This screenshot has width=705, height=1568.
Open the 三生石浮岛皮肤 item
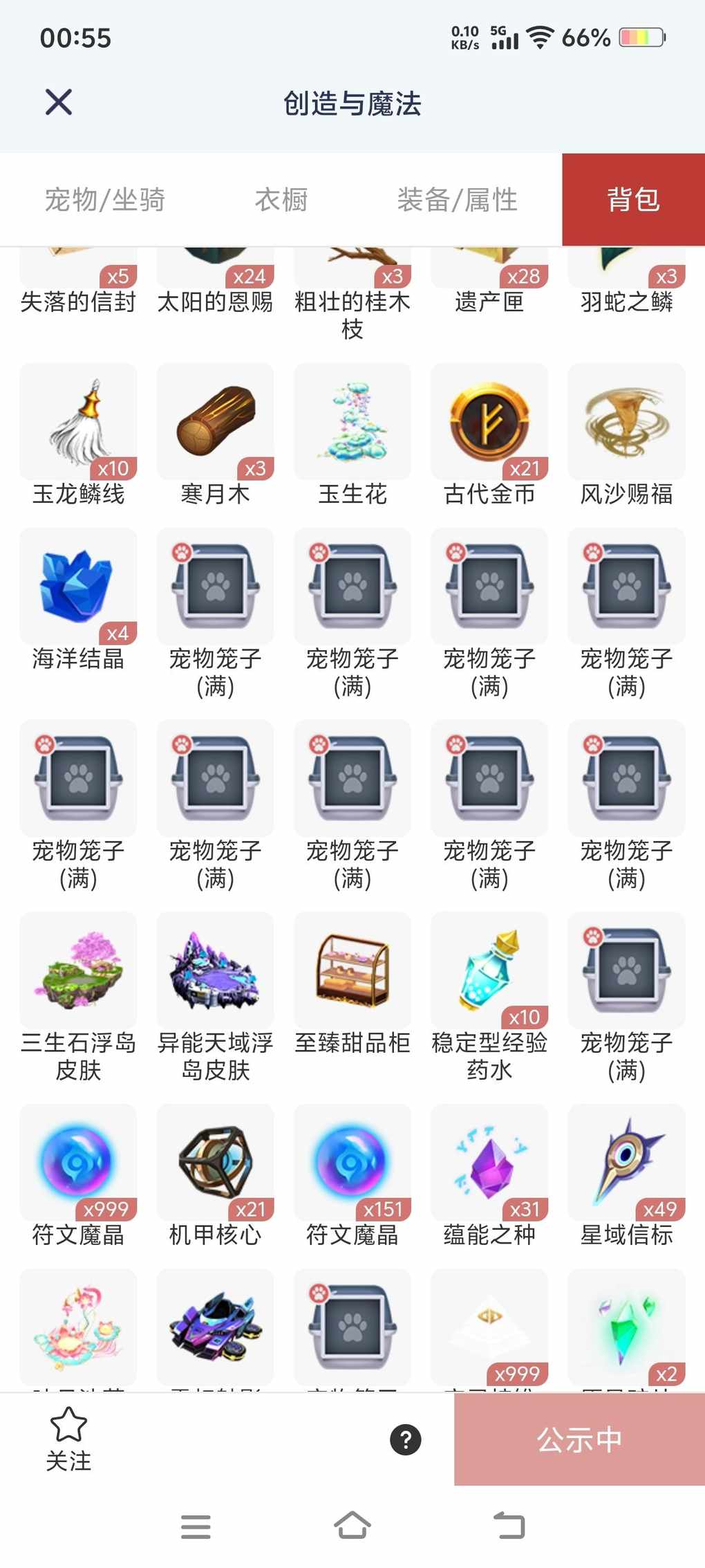[78, 970]
